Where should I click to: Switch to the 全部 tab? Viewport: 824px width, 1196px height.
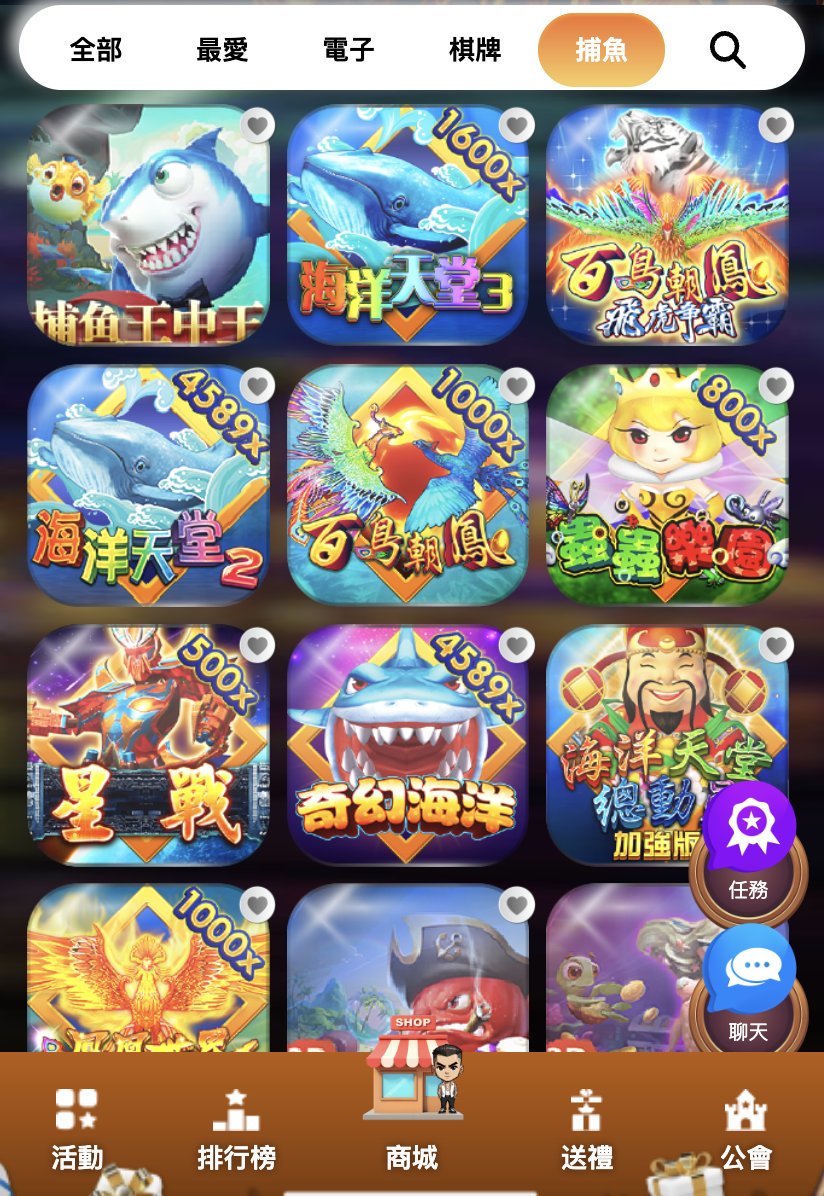[96, 49]
